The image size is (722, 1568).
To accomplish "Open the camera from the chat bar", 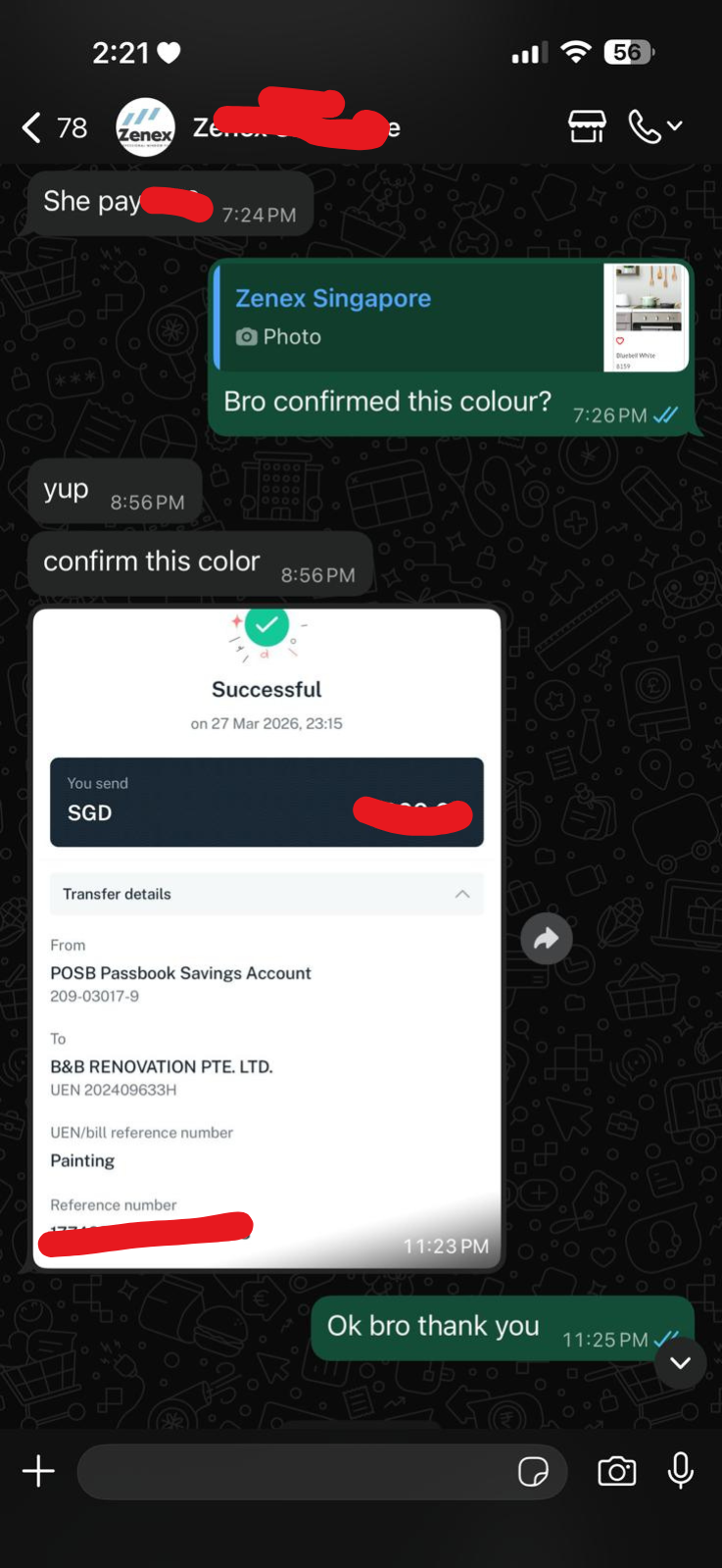I will click(x=616, y=1471).
